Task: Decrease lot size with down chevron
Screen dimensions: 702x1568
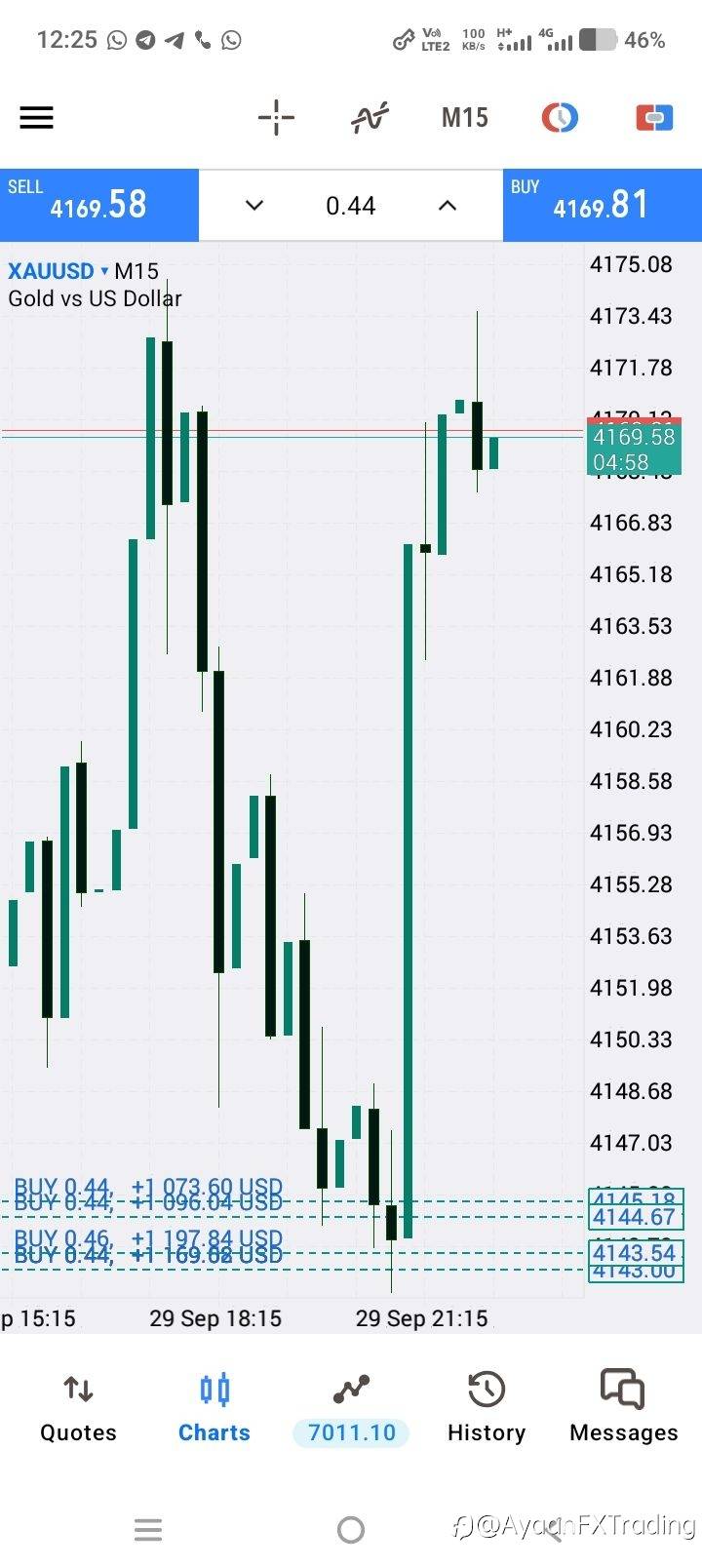Action: [254, 206]
